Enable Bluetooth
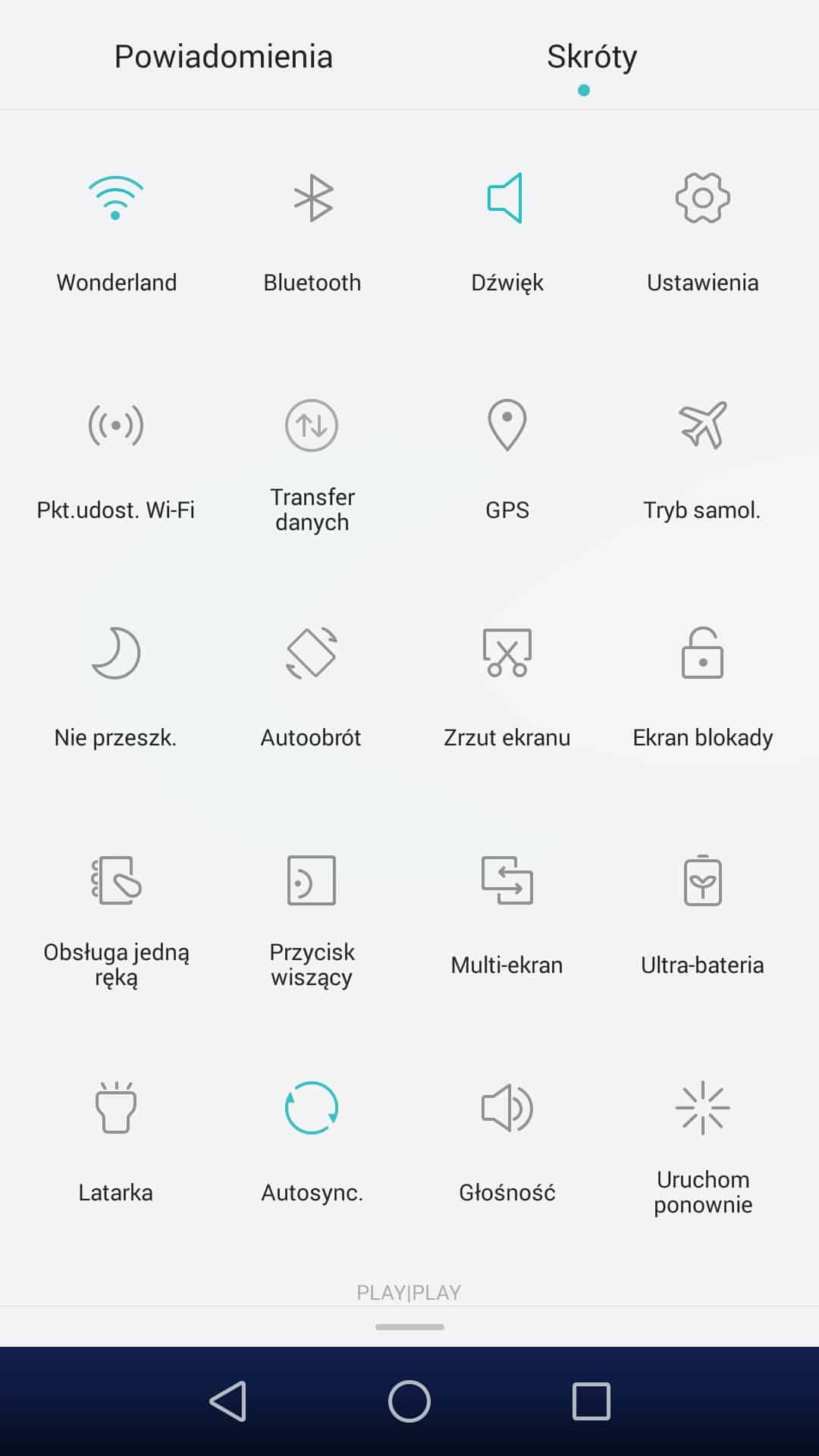The width and height of the screenshot is (819, 1456). click(x=312, y=199)
